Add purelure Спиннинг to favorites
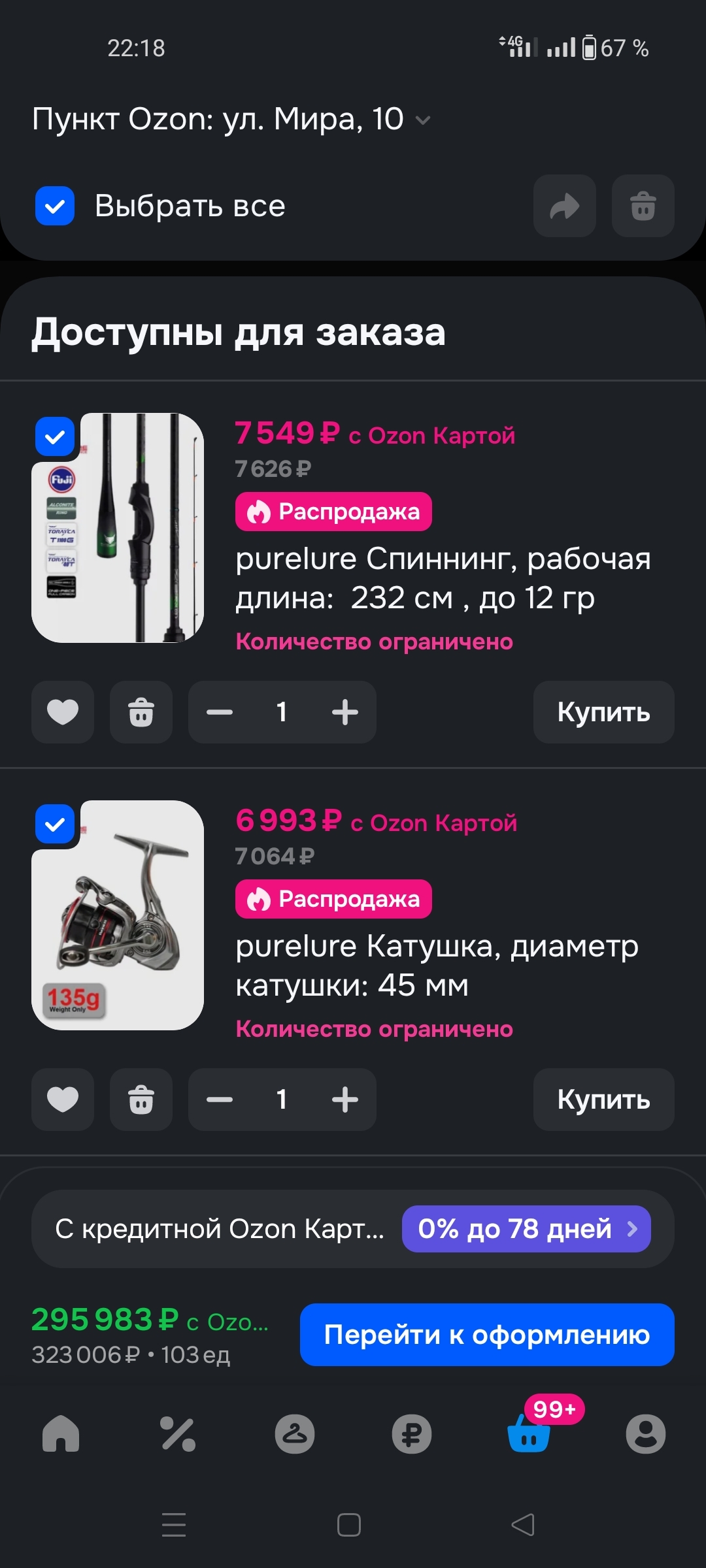 63,712
